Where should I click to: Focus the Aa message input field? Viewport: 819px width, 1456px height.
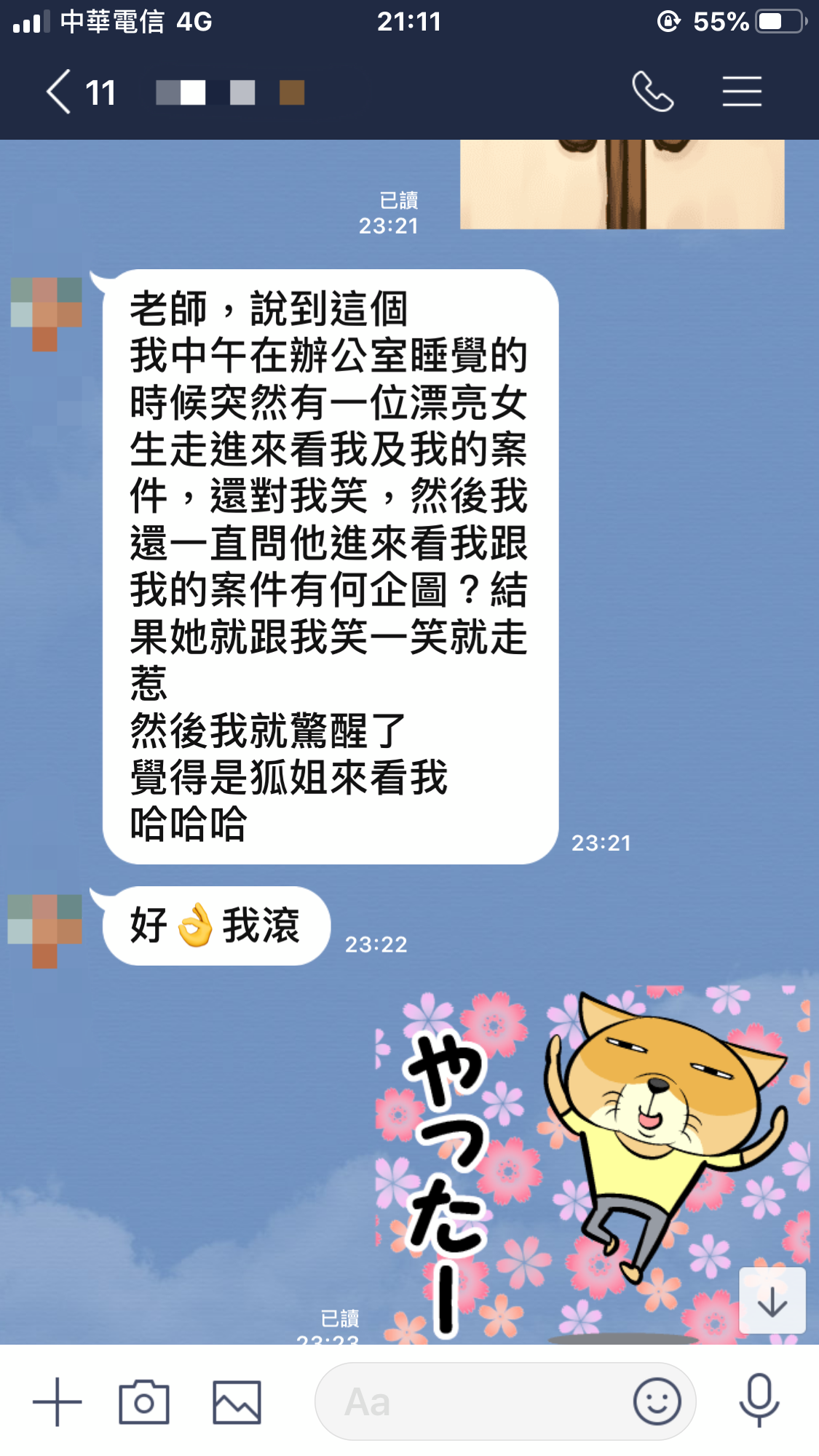coord(473,1401)
